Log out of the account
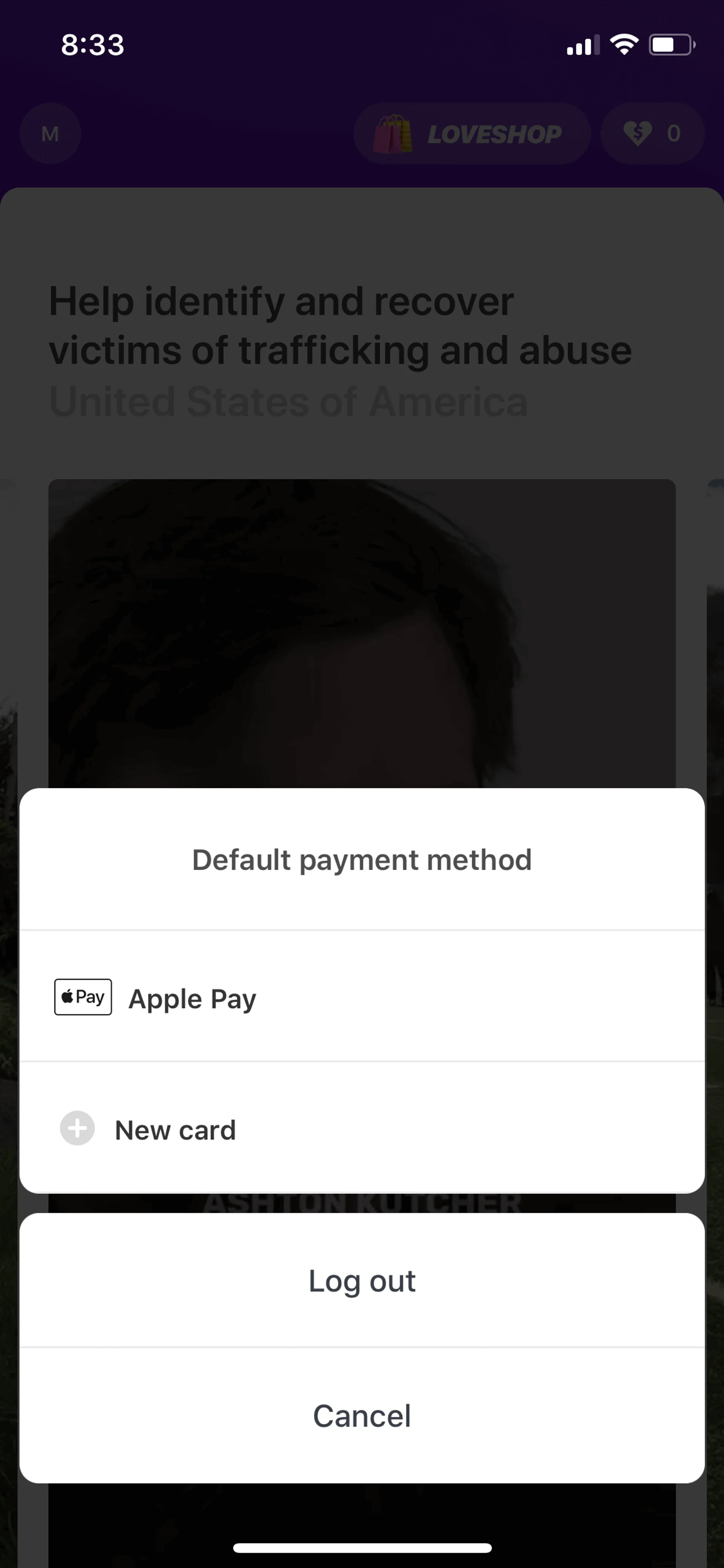This screenshot has height=1568, width=724. [x=361, y=1281]
